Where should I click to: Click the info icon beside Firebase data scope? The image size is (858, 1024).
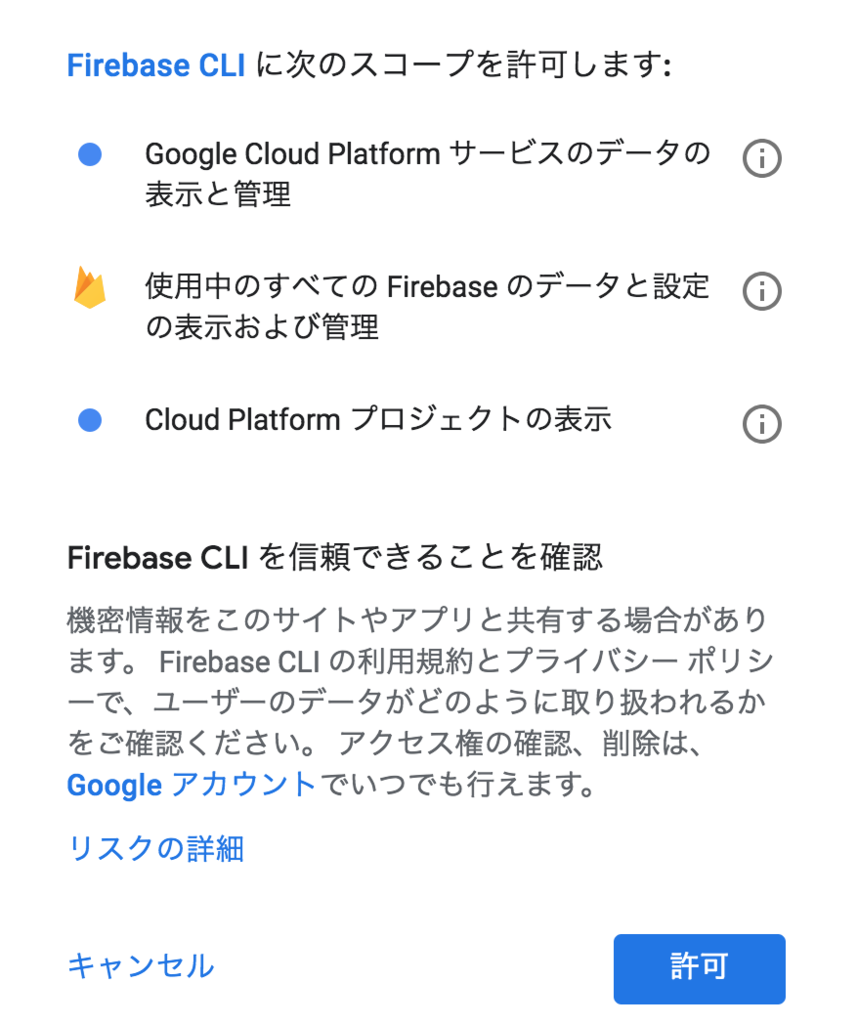[x=761, y=291]
